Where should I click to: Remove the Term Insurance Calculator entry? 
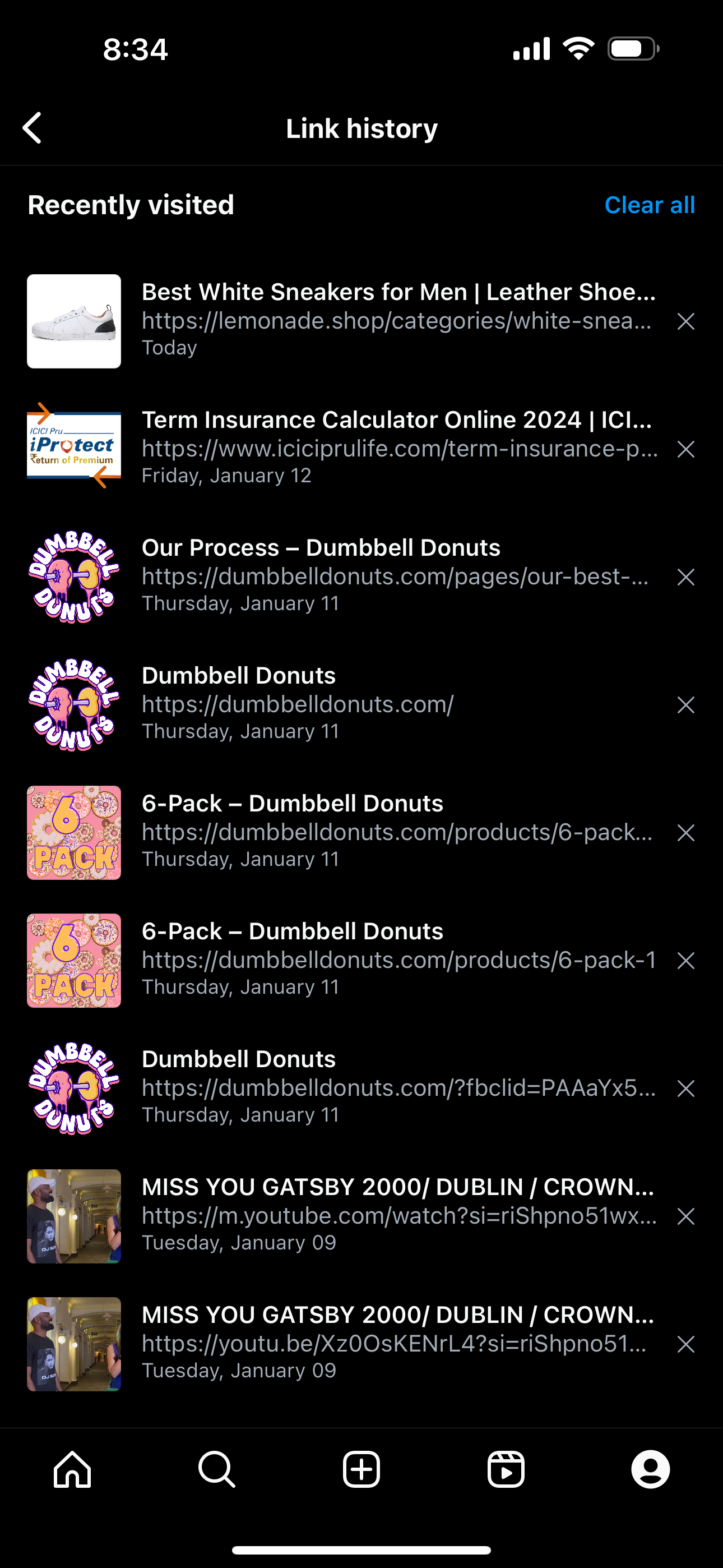[x=687, y=449]
